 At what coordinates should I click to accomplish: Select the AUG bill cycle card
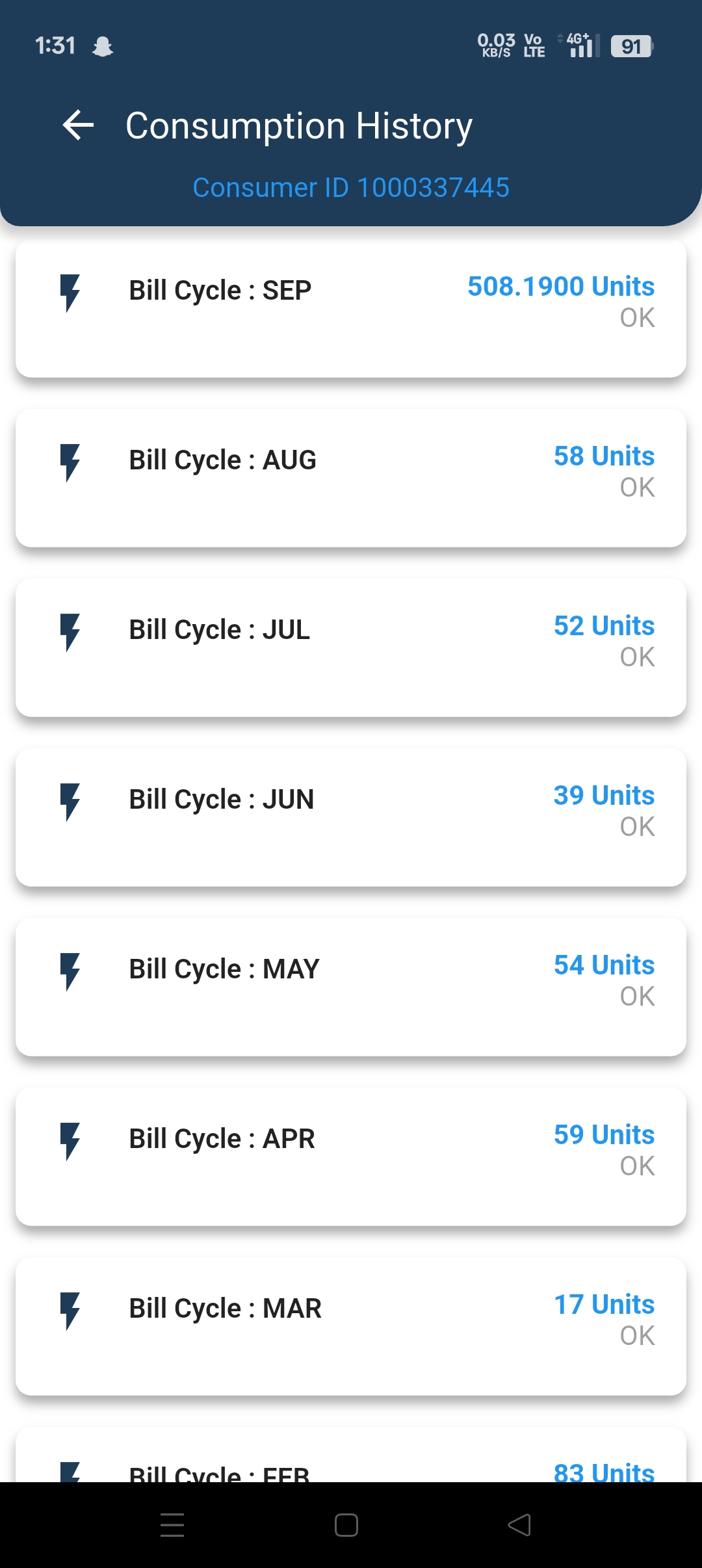point(351,478)
